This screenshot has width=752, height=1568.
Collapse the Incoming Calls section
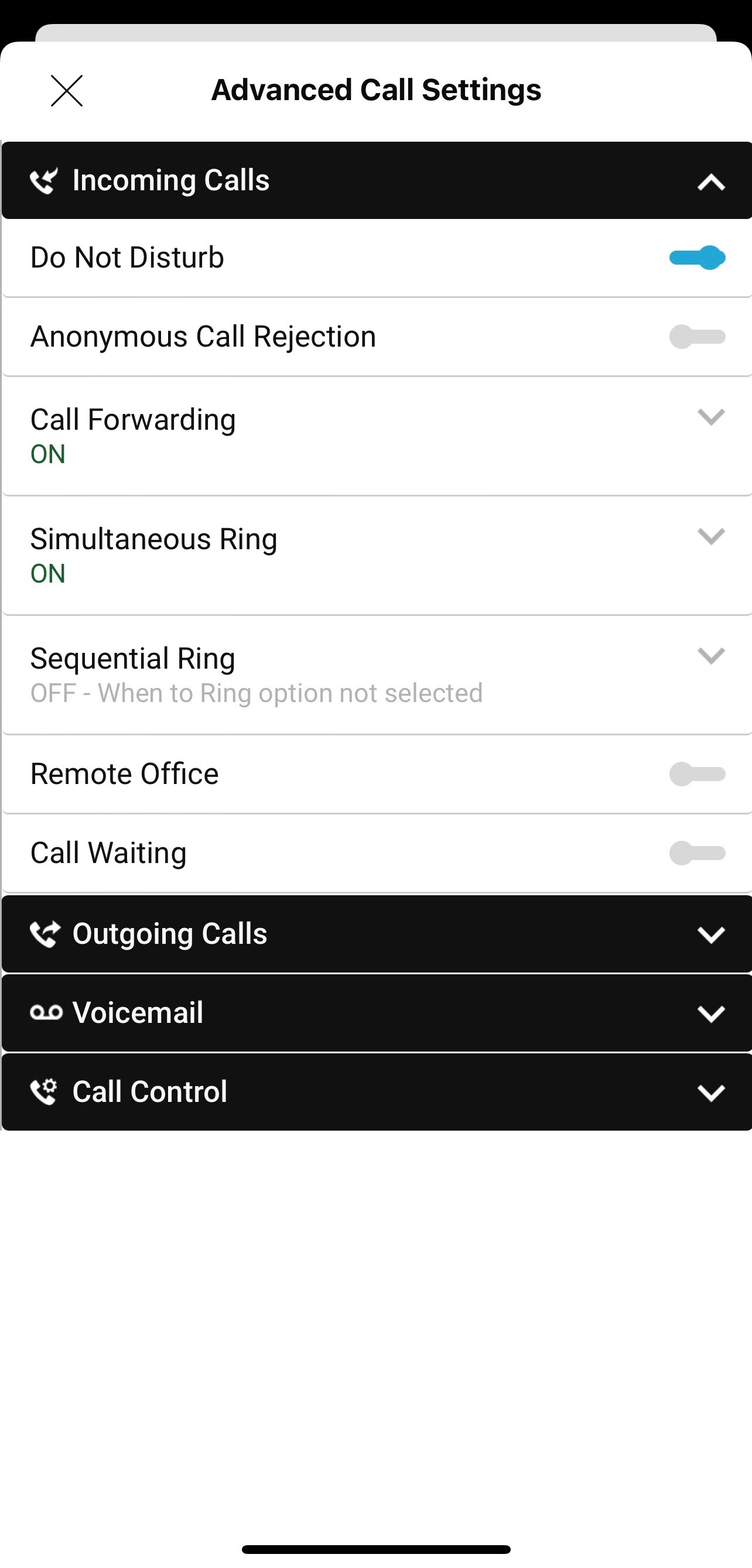(x=377, y=180)
